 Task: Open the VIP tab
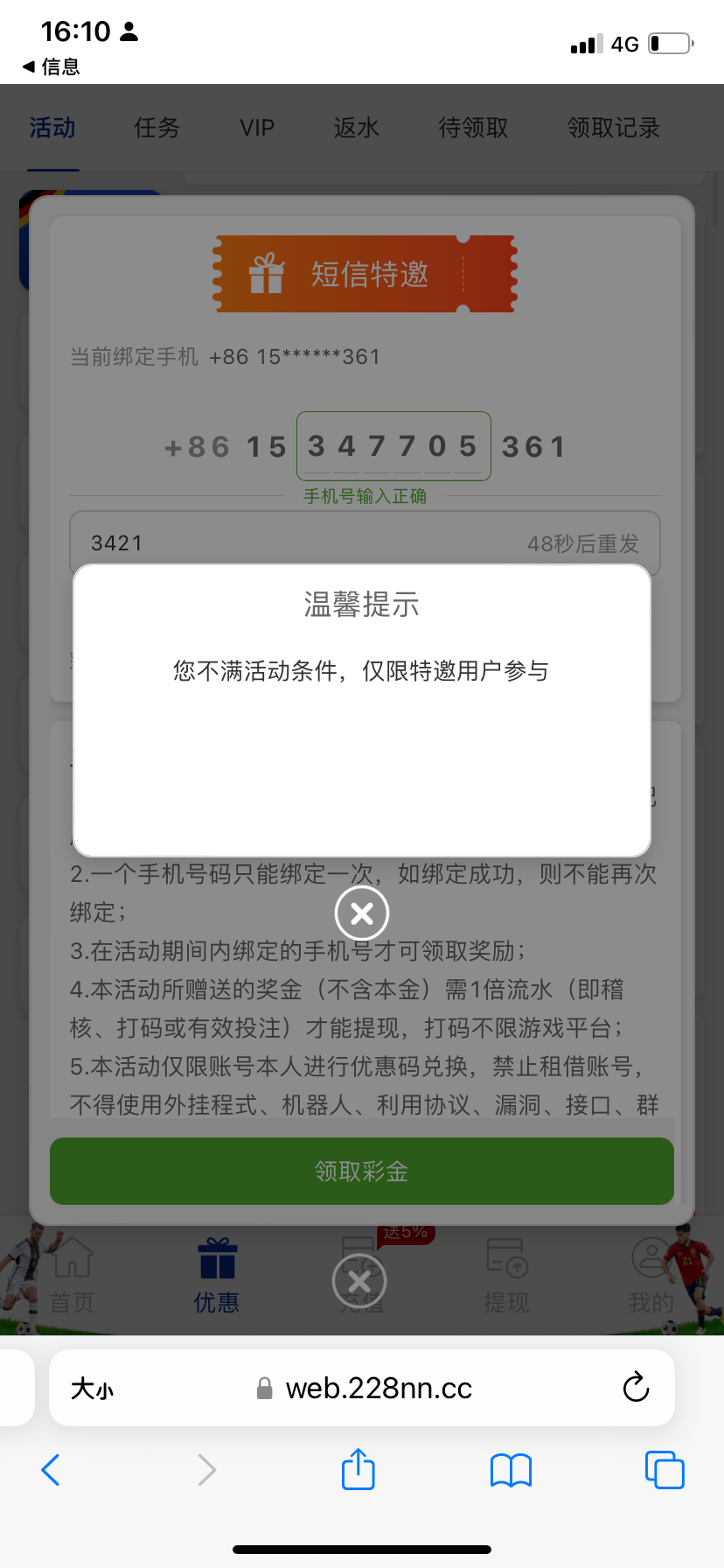click(x=257, y=129)
